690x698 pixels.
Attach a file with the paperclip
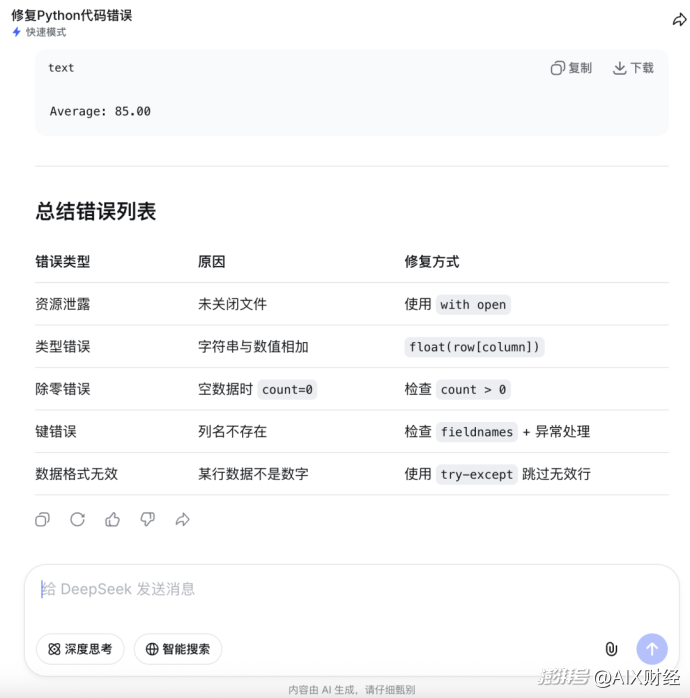[611, 649]
